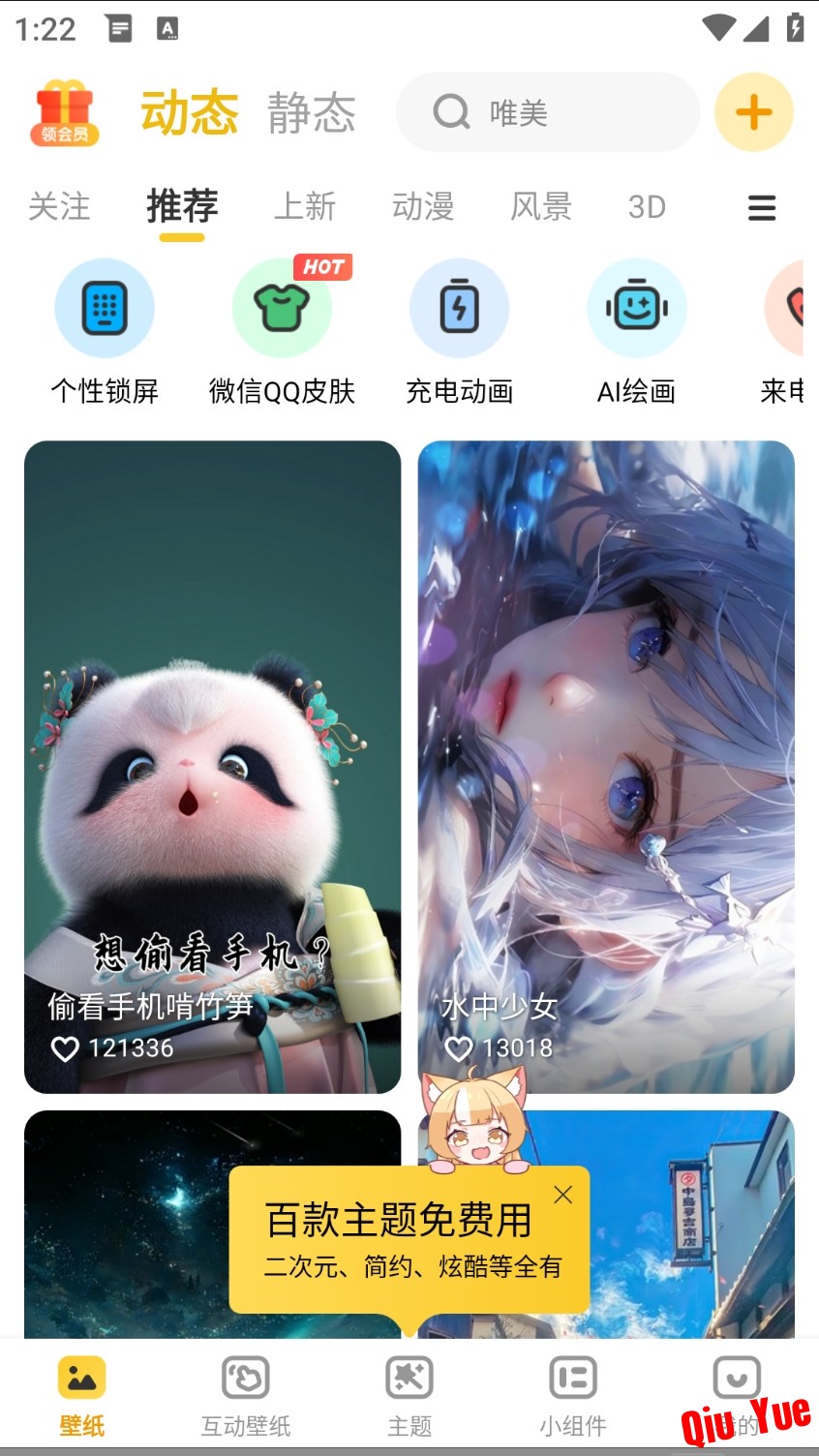The image size is (819, 1456).
Task: Open the 领会员 gift icon
Action: pyautogui.click(x=65, y=112)
